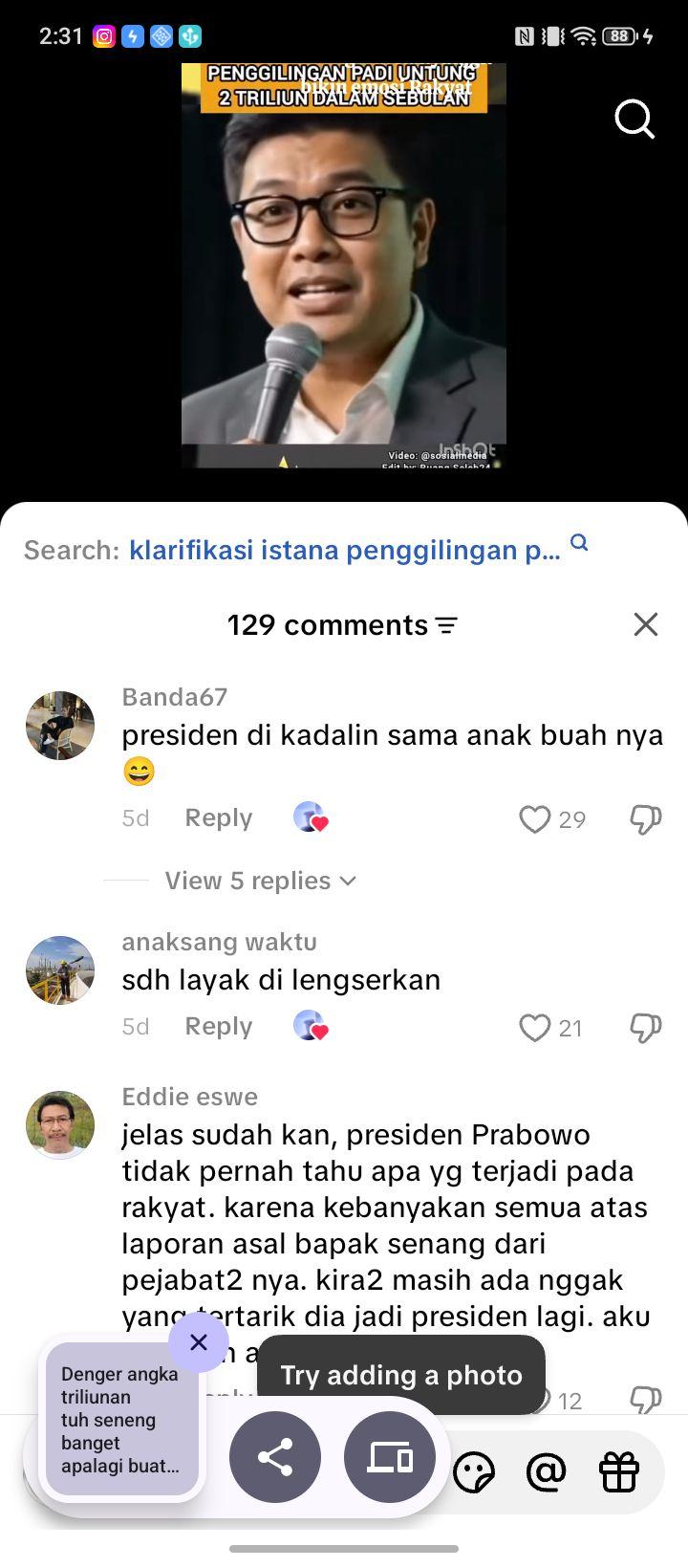
Task: Open the gift icon
Action: pos(618,1471)
